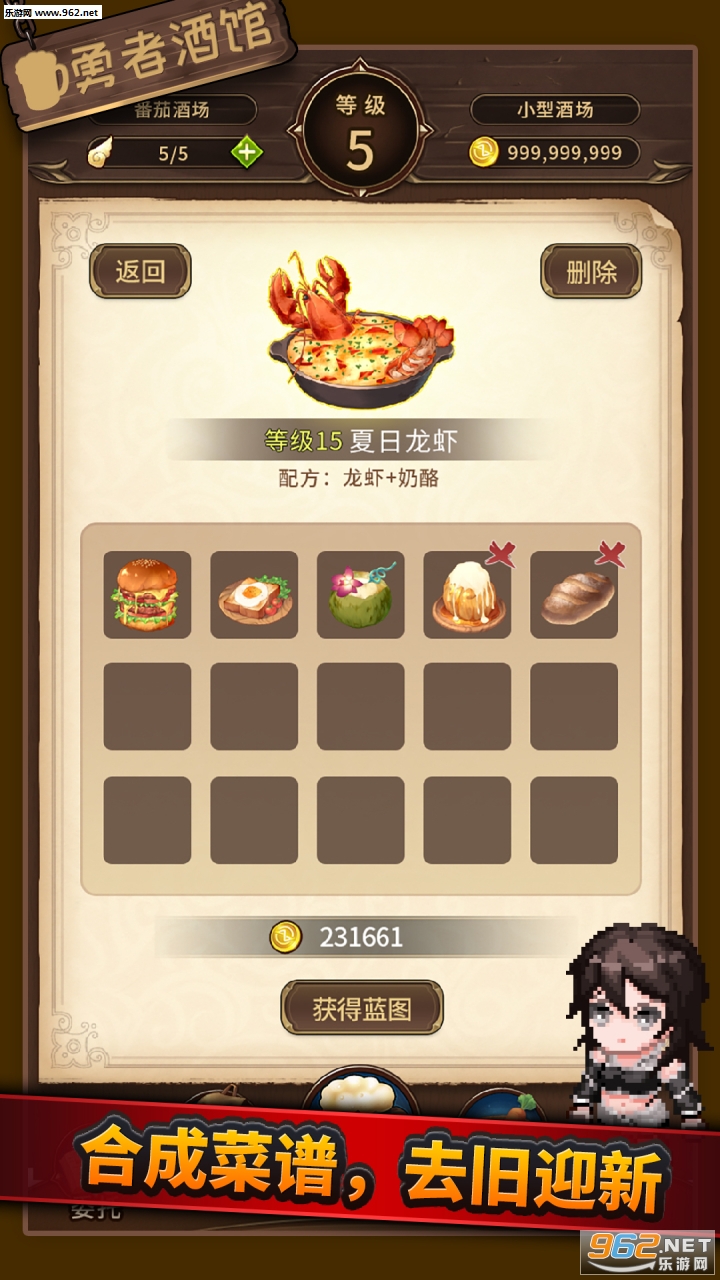Select the bread loaf recipe tile
Image resolution: width=720 pixels, height=1280 pixels.
coord(574,595)
